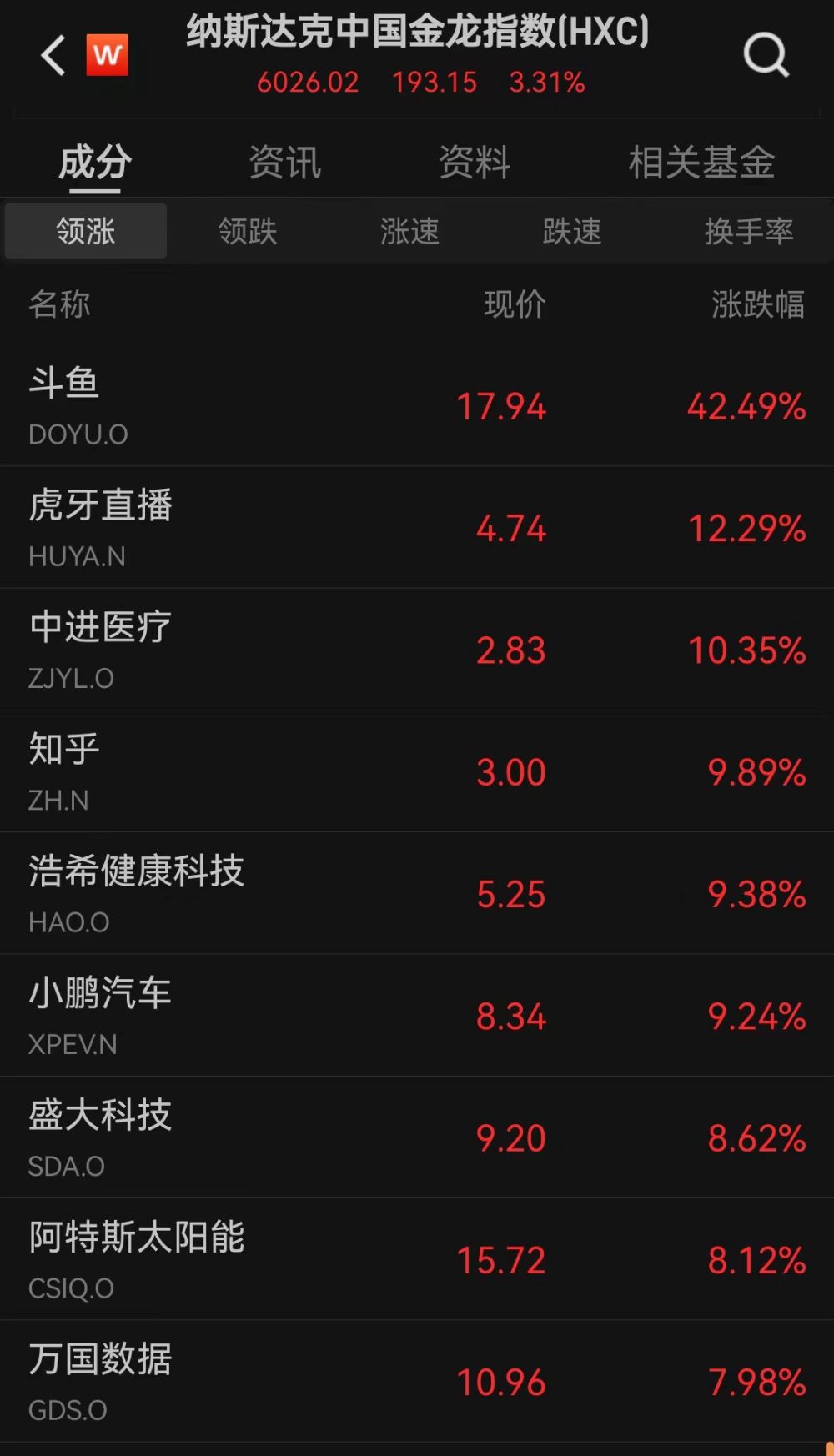Open the 相关基金 tab
This screenshot has width=834, height=1456.
(x=701, y=162)
